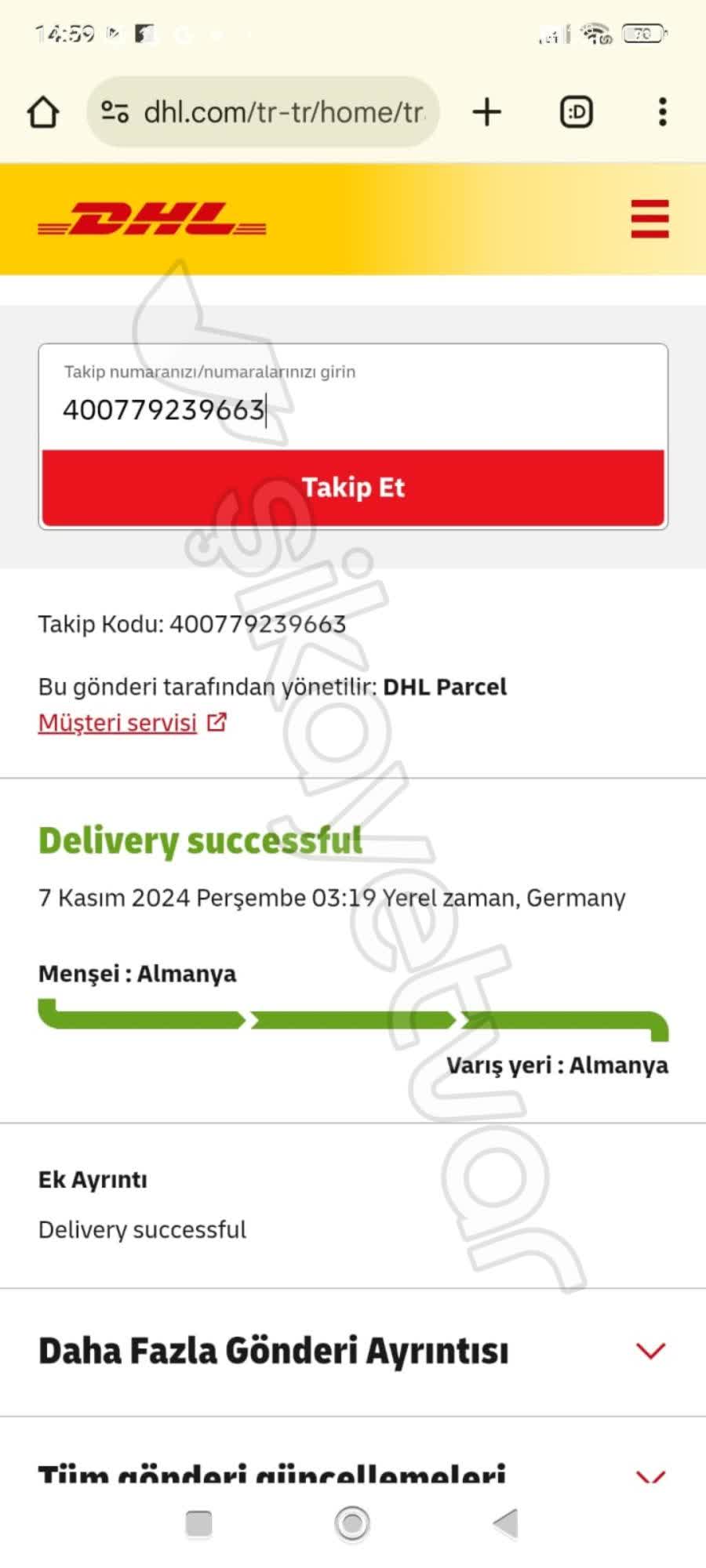Viewport: 706px width, 1568px height.
Task: Open recent apps from navigation bar
Action: tap(198, 1523)
